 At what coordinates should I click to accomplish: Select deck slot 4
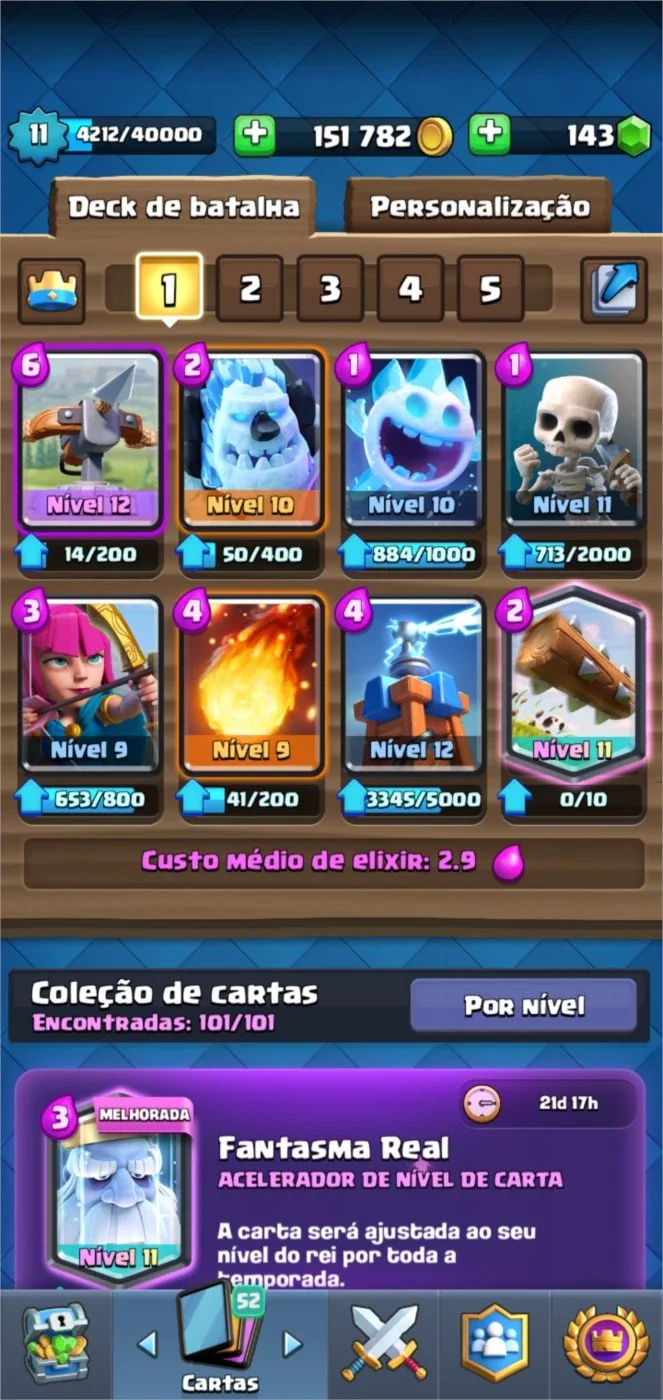tap(410, 290)
